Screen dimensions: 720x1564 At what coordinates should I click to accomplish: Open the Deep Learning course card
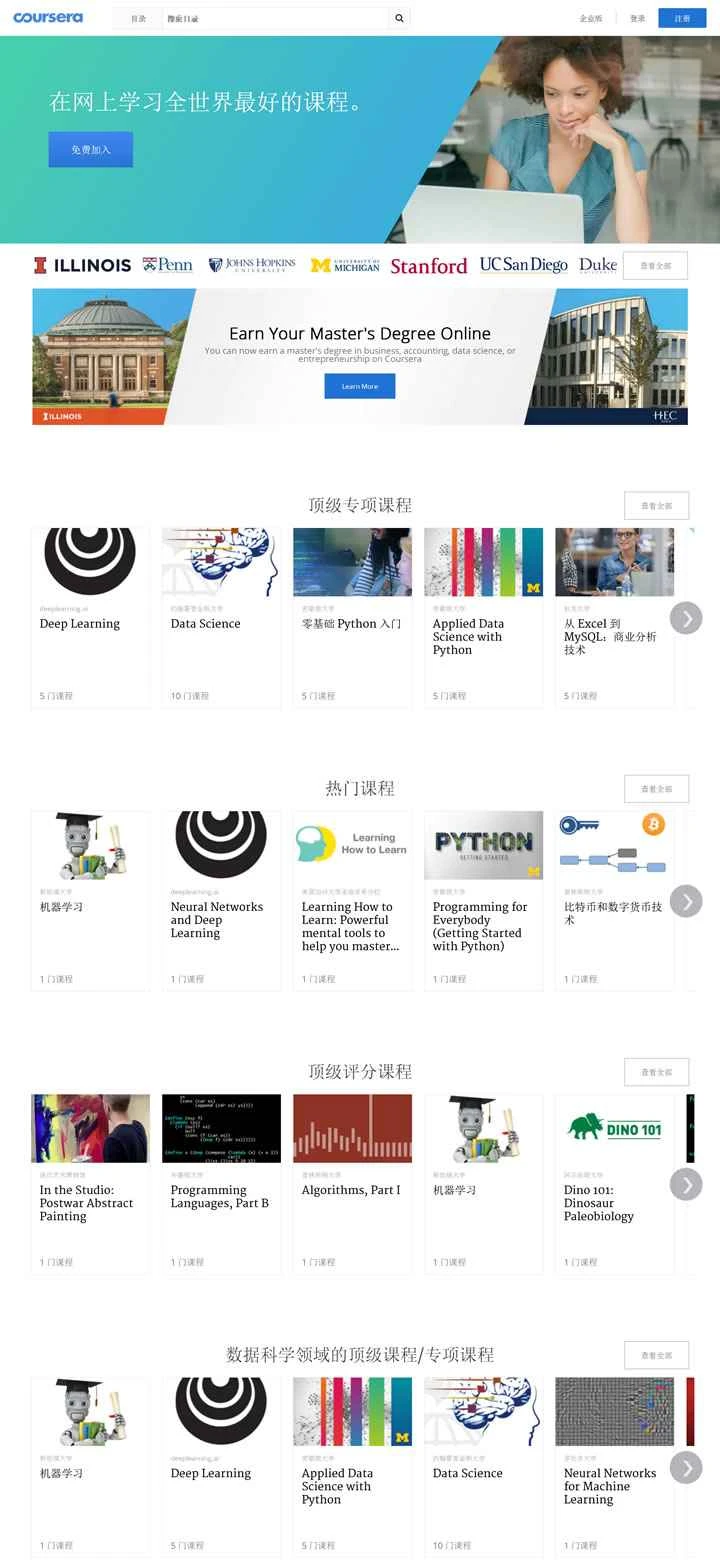[90, 614]
